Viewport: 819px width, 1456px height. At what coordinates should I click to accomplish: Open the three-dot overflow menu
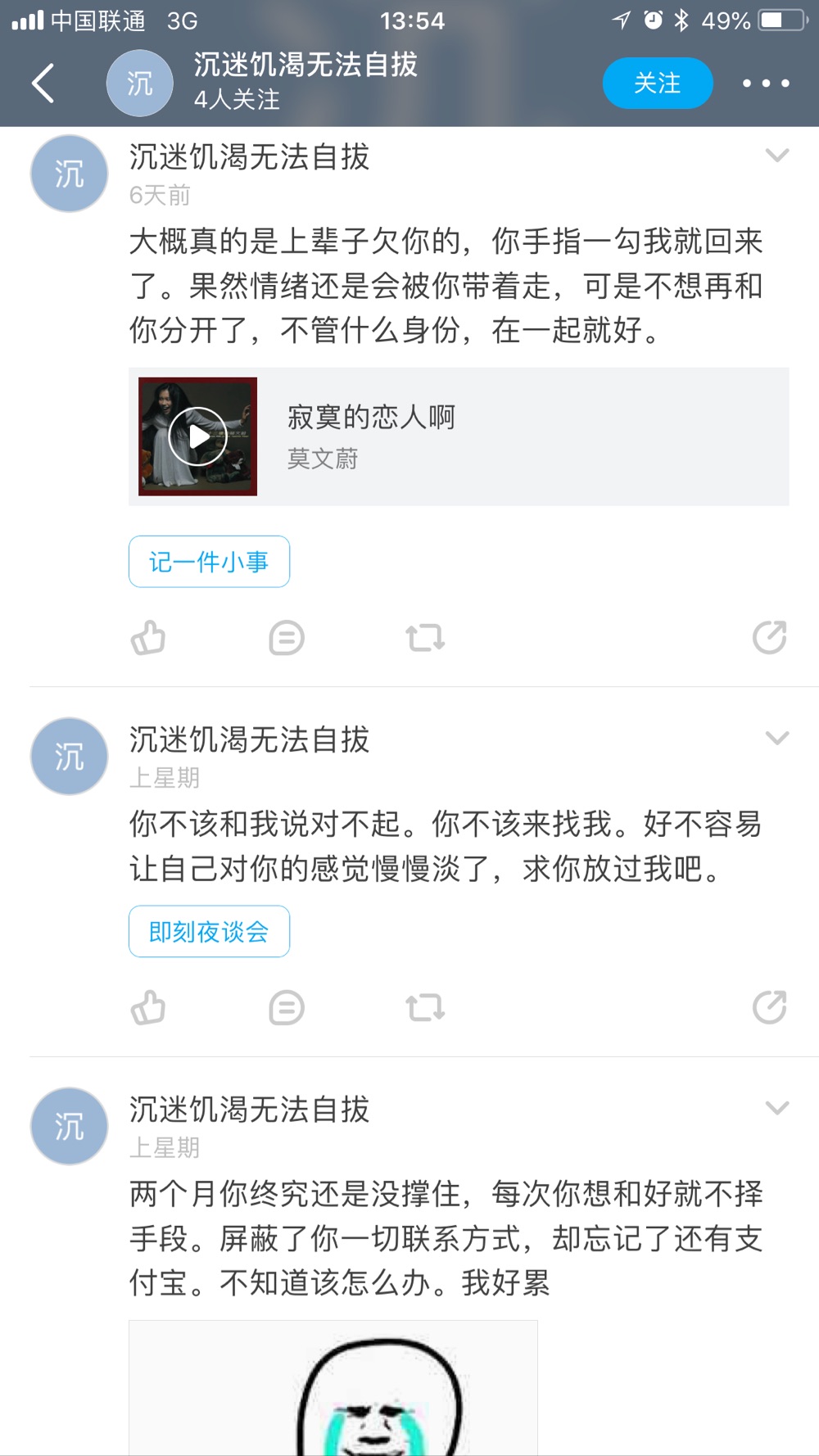[x=766, y=84]
